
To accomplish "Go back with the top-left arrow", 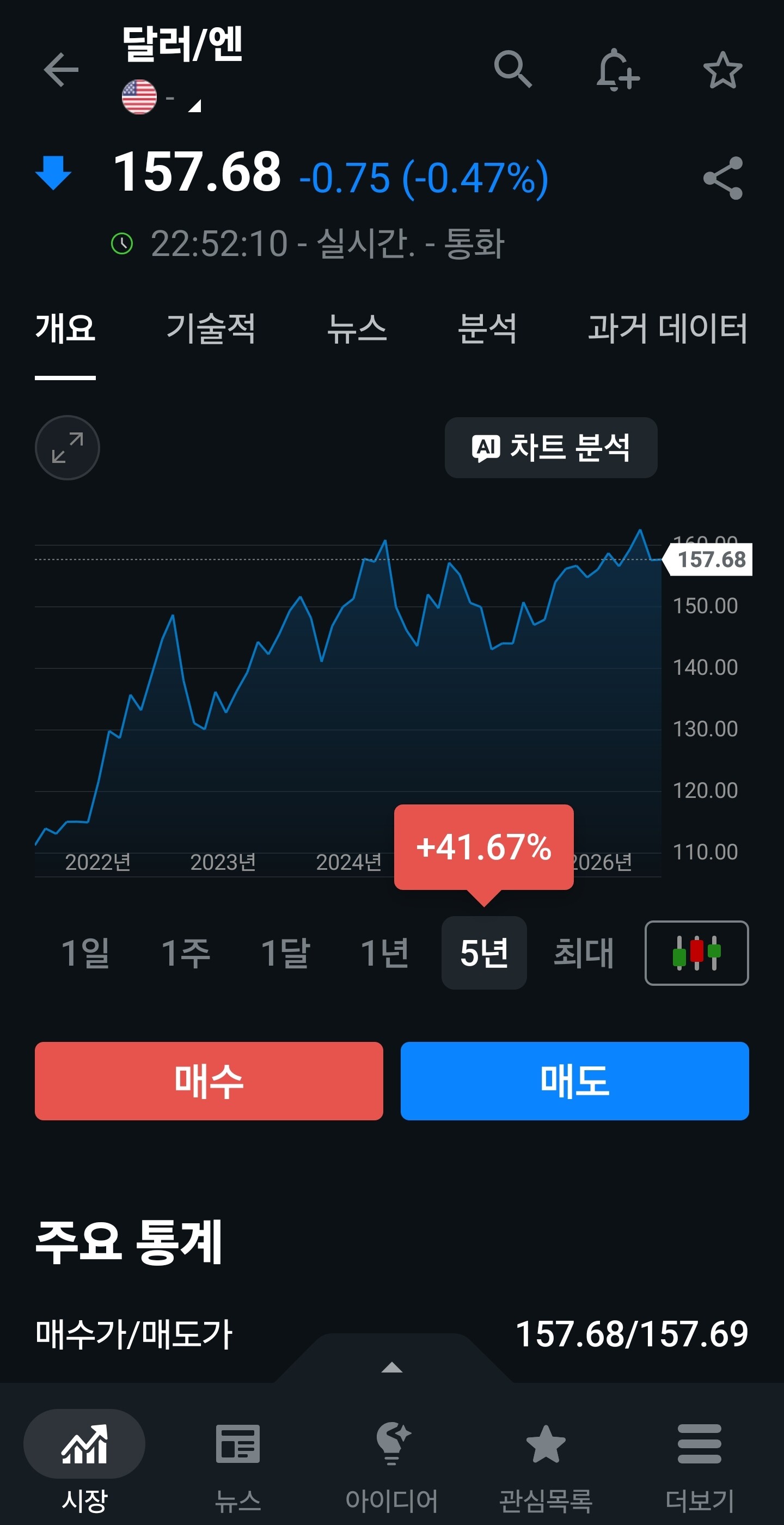I will (61, 70).
